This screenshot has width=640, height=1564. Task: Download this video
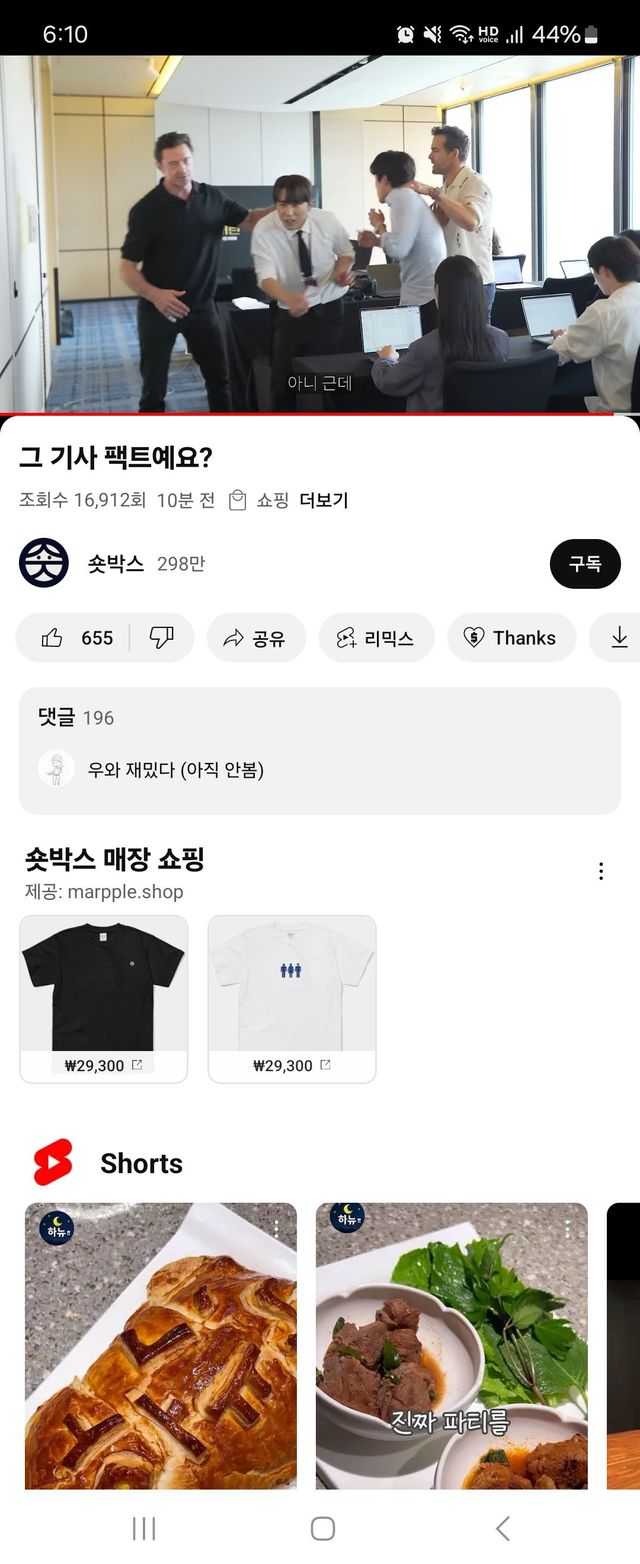coord(619,638)
